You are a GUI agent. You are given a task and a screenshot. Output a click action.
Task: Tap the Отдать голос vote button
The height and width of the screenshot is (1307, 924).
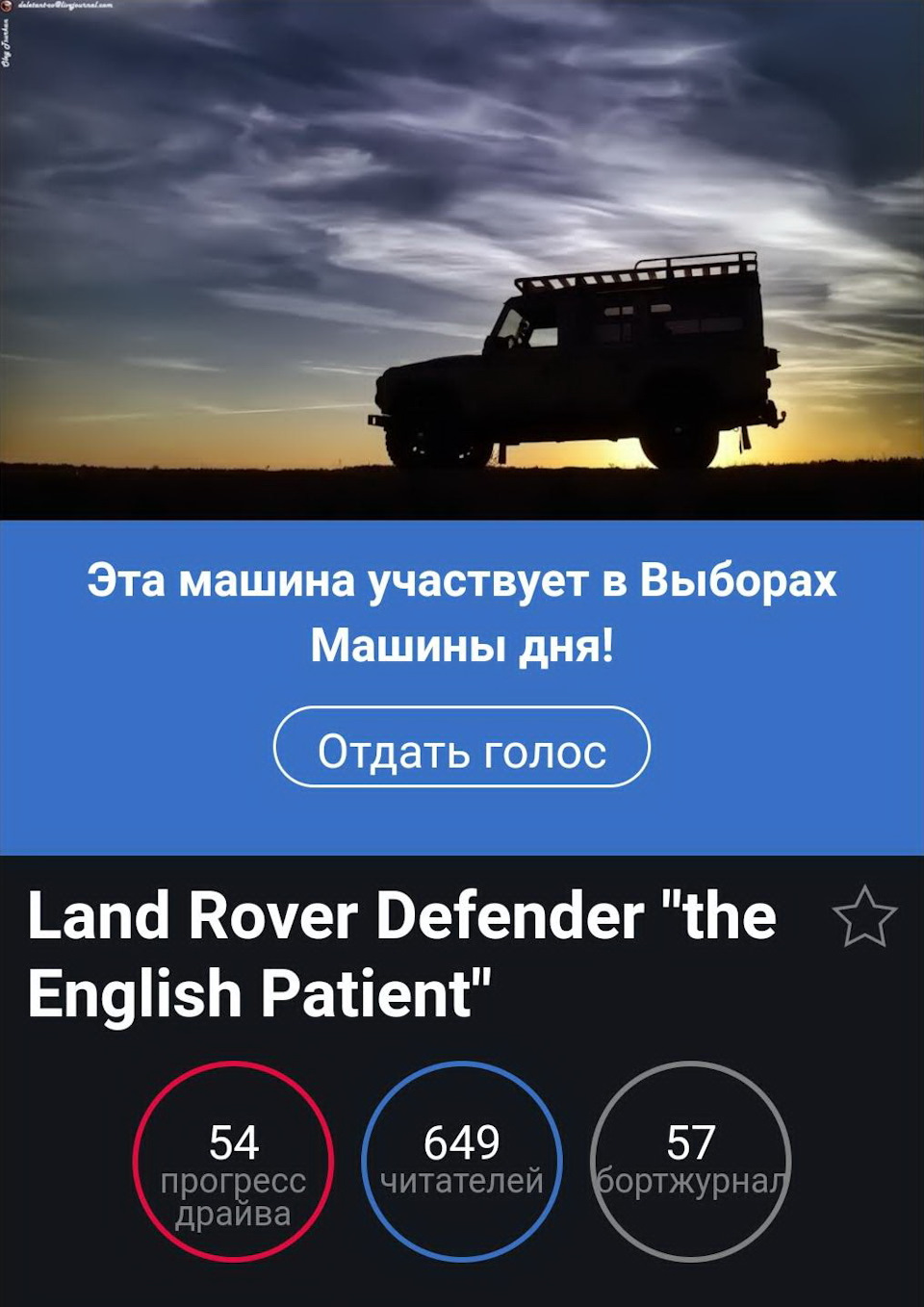pyautogui.click(x=462, y=748)
